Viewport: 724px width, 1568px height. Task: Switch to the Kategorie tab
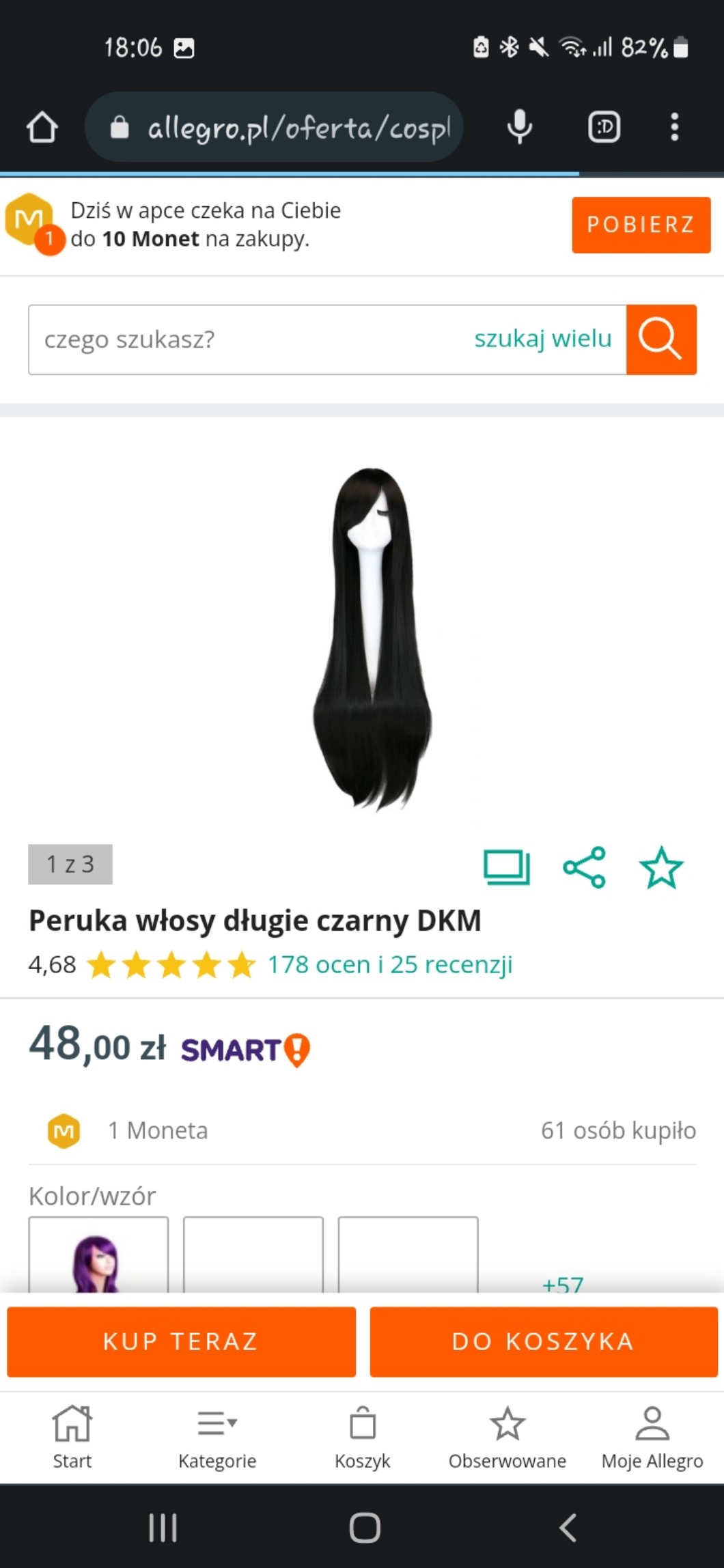217,1437
